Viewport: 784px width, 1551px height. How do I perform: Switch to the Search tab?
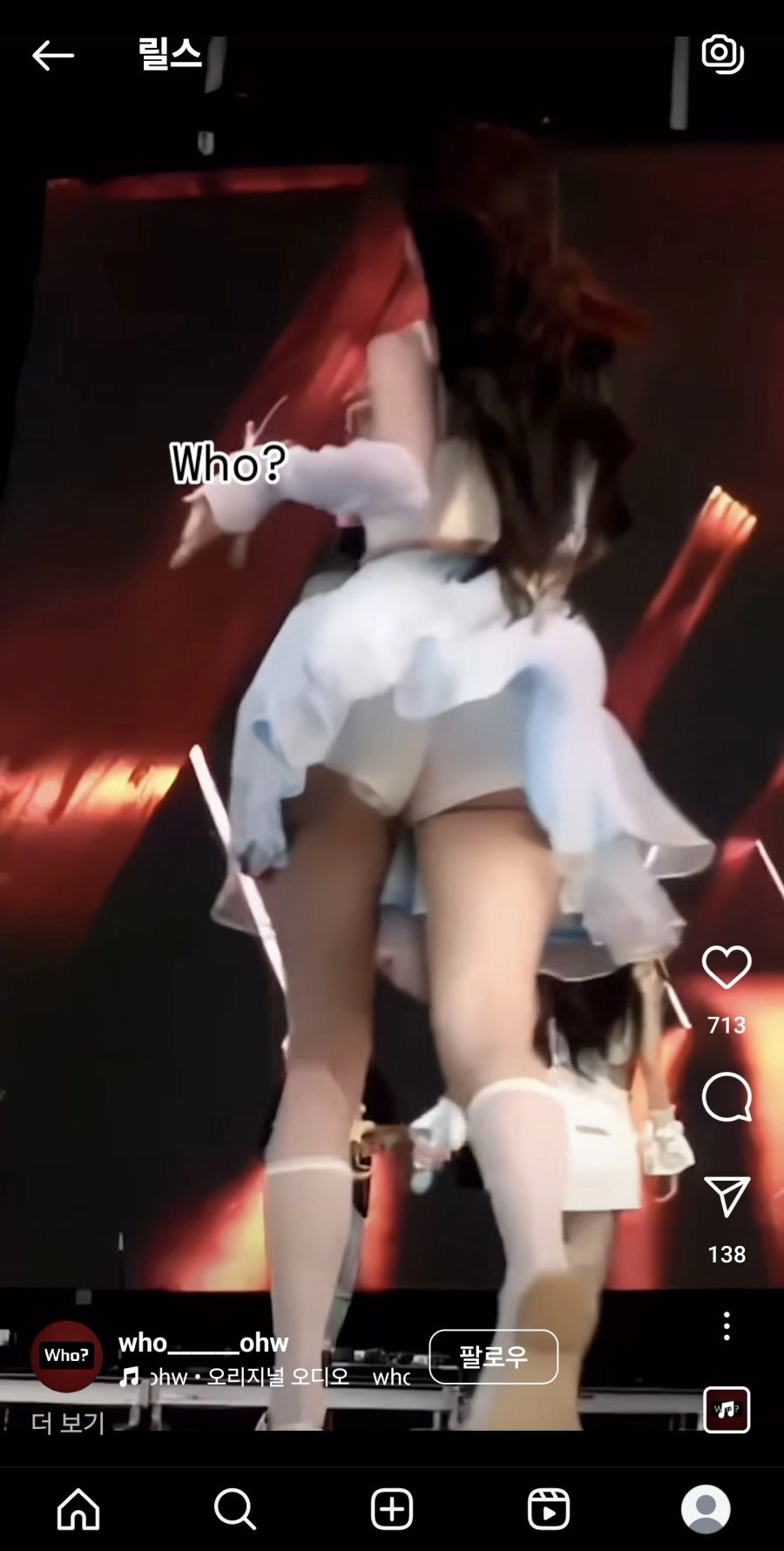point(235,1509)
